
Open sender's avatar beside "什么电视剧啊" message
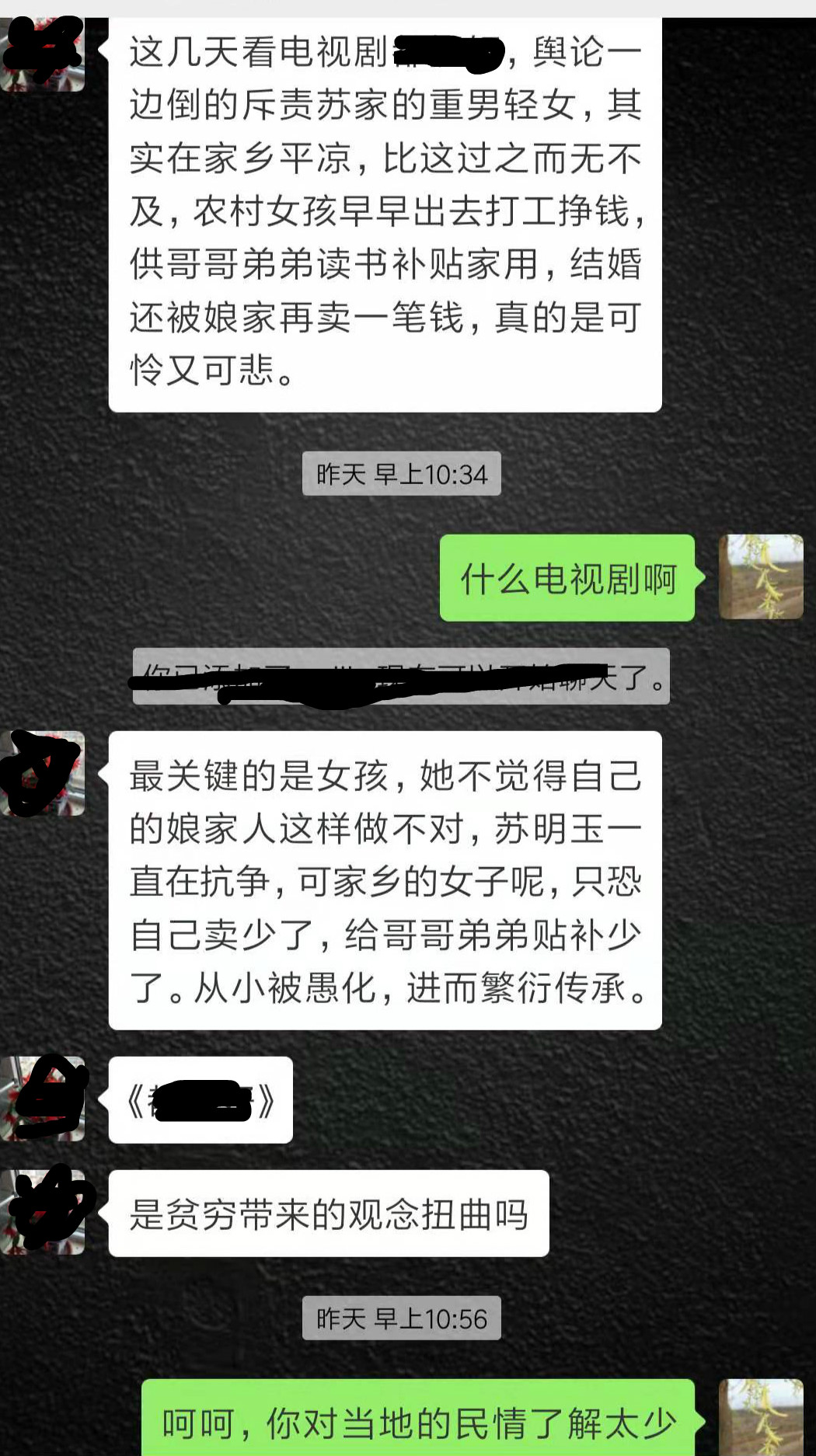pyautogui.click(x=761, y=577)
